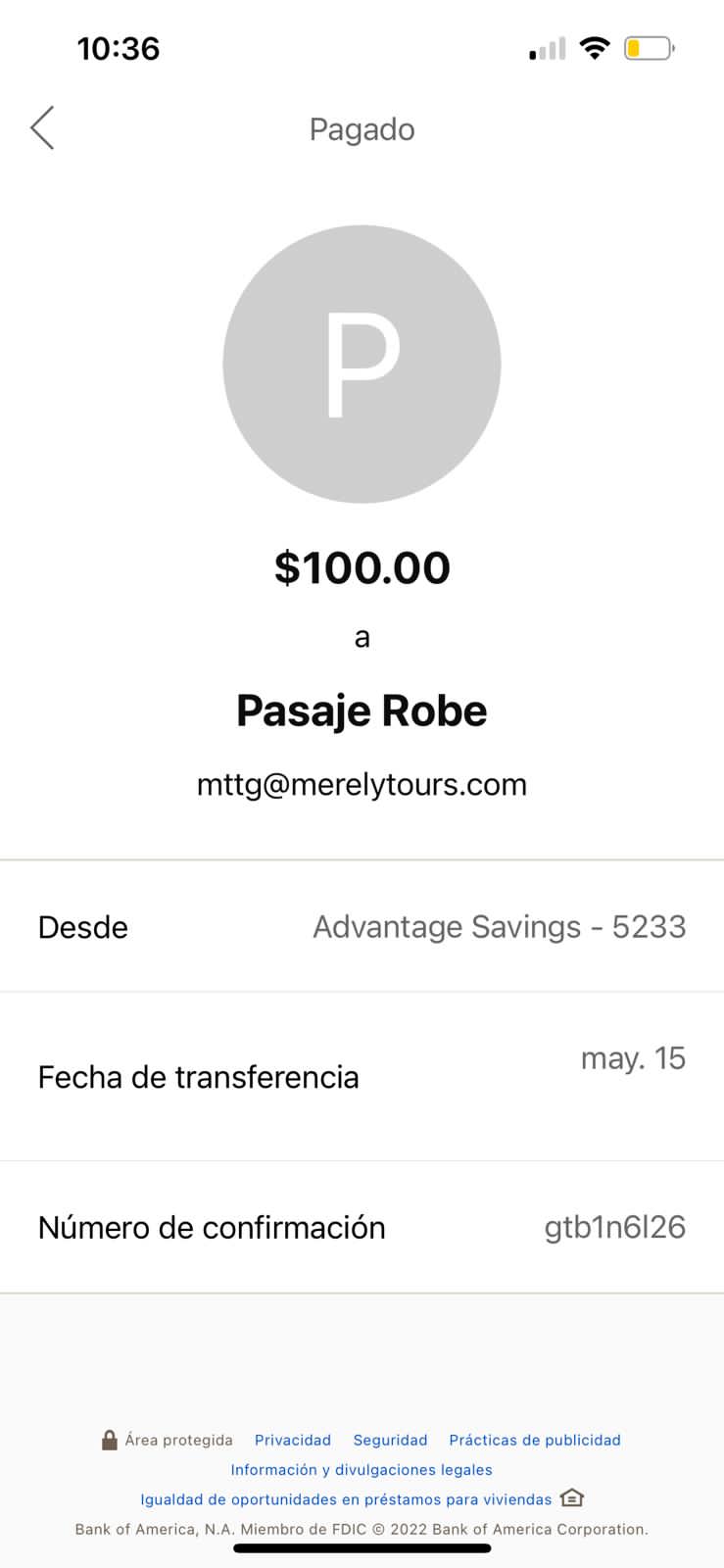The height and width of the screenshot is (1568, 724).
Task: Go back using the top-left arrow
Action: (x=42, y=127)
